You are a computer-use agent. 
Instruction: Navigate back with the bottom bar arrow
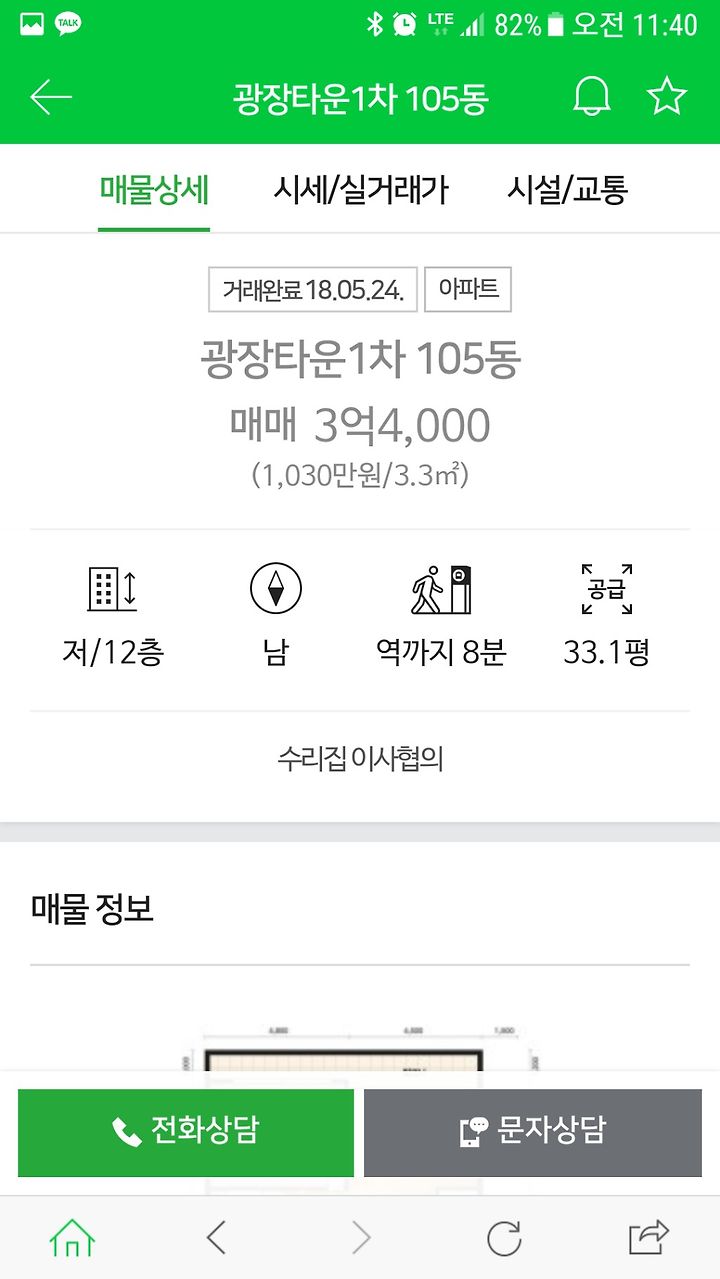pos(216,1239)
